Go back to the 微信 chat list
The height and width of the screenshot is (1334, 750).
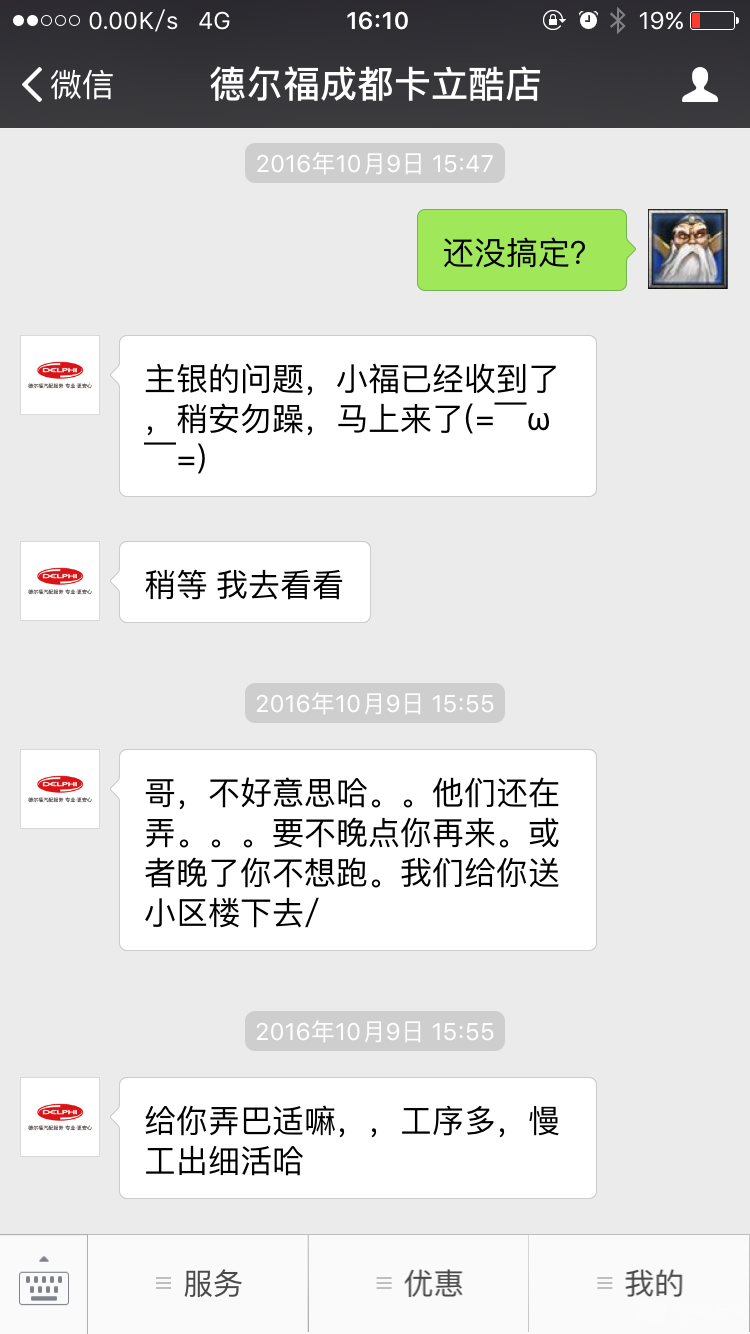click(x=66, y=85)
